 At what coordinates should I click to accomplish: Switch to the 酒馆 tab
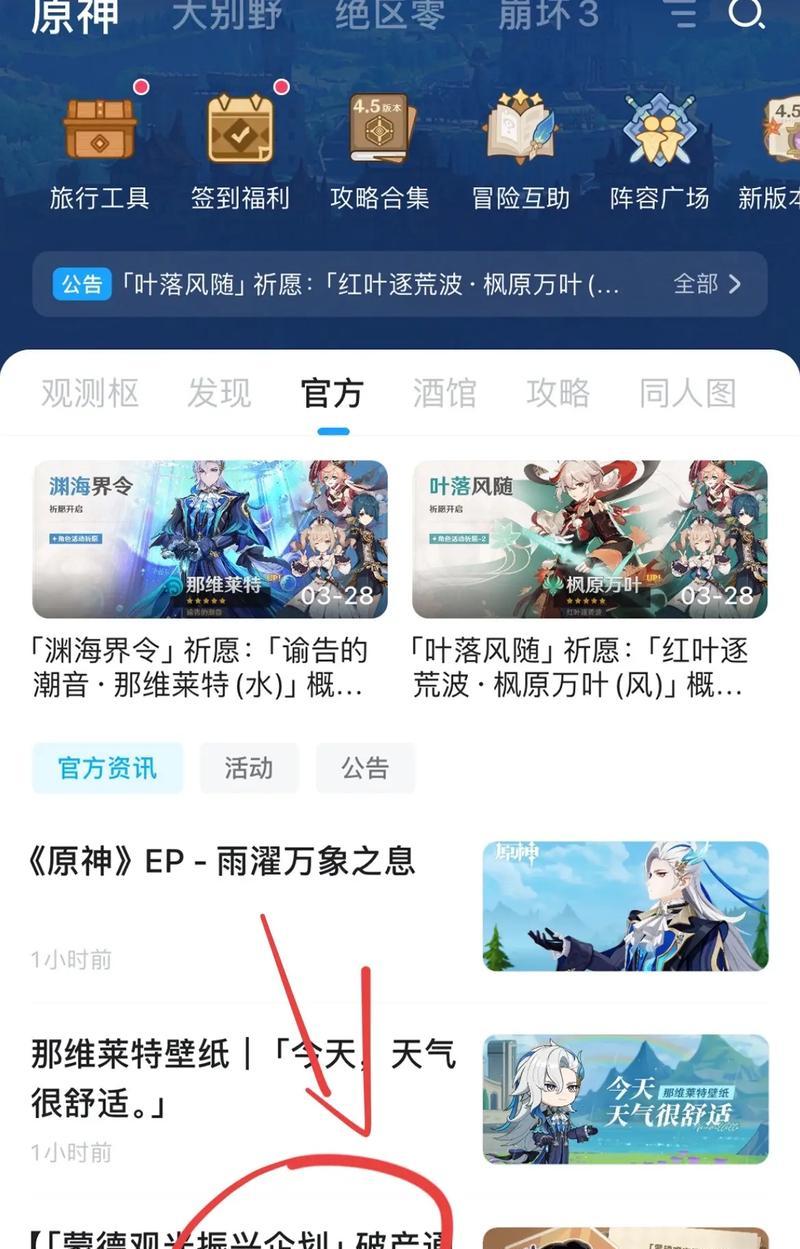[445, 393]
